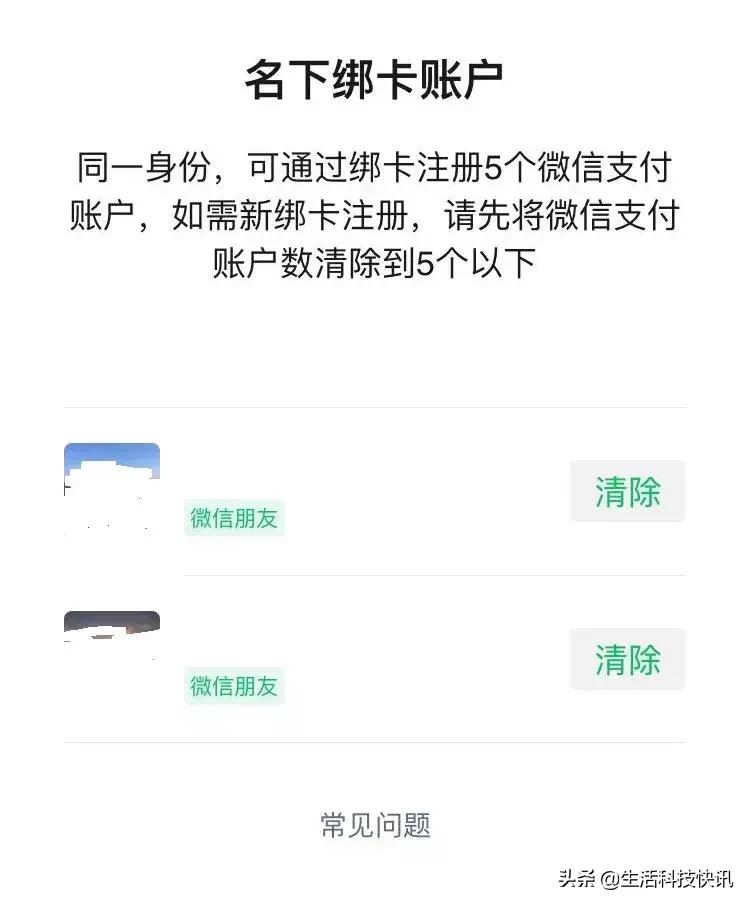Click 清除 for the first bound account
750x905 pixels.
[x=627, y=491]
